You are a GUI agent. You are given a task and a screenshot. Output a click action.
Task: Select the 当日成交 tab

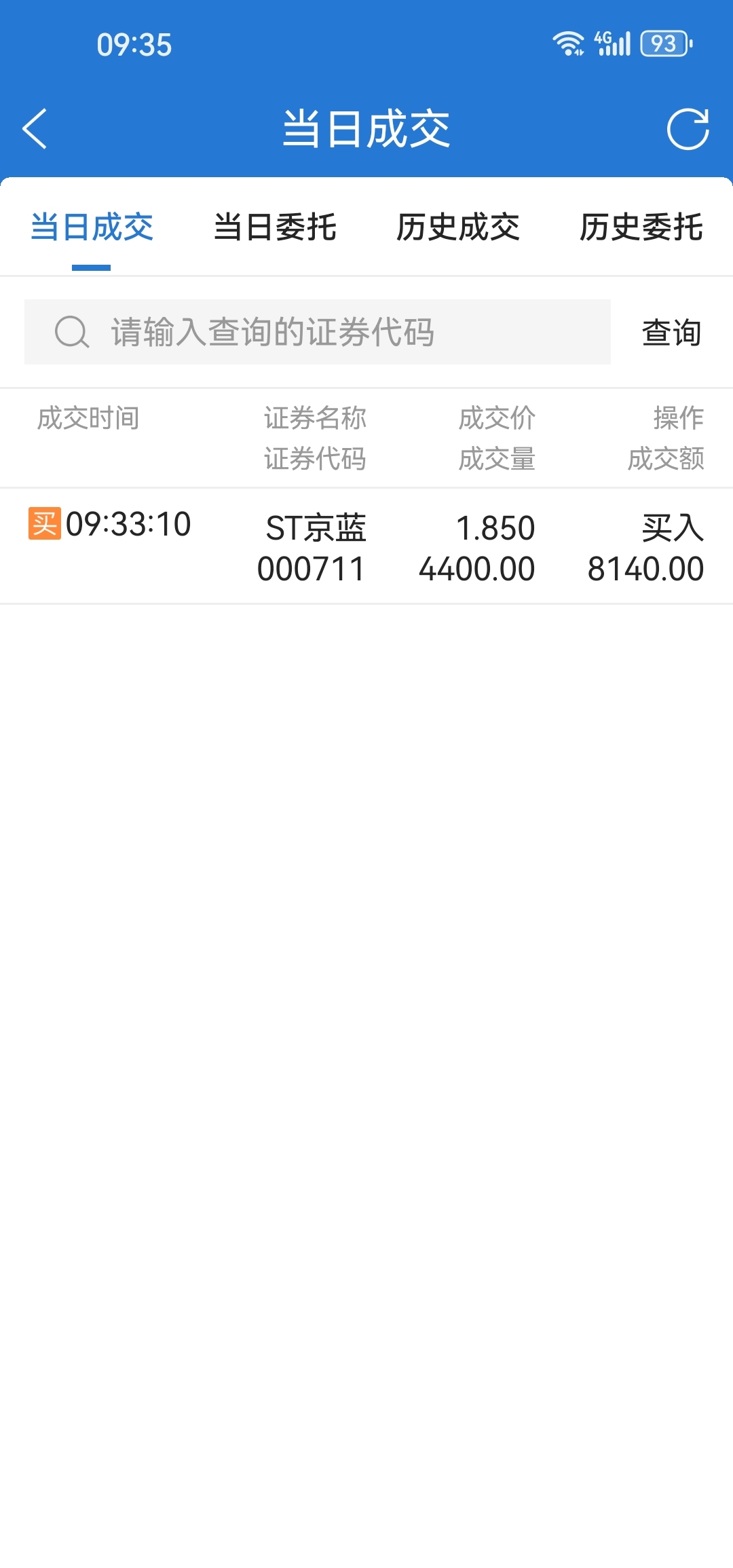point(92,227)
